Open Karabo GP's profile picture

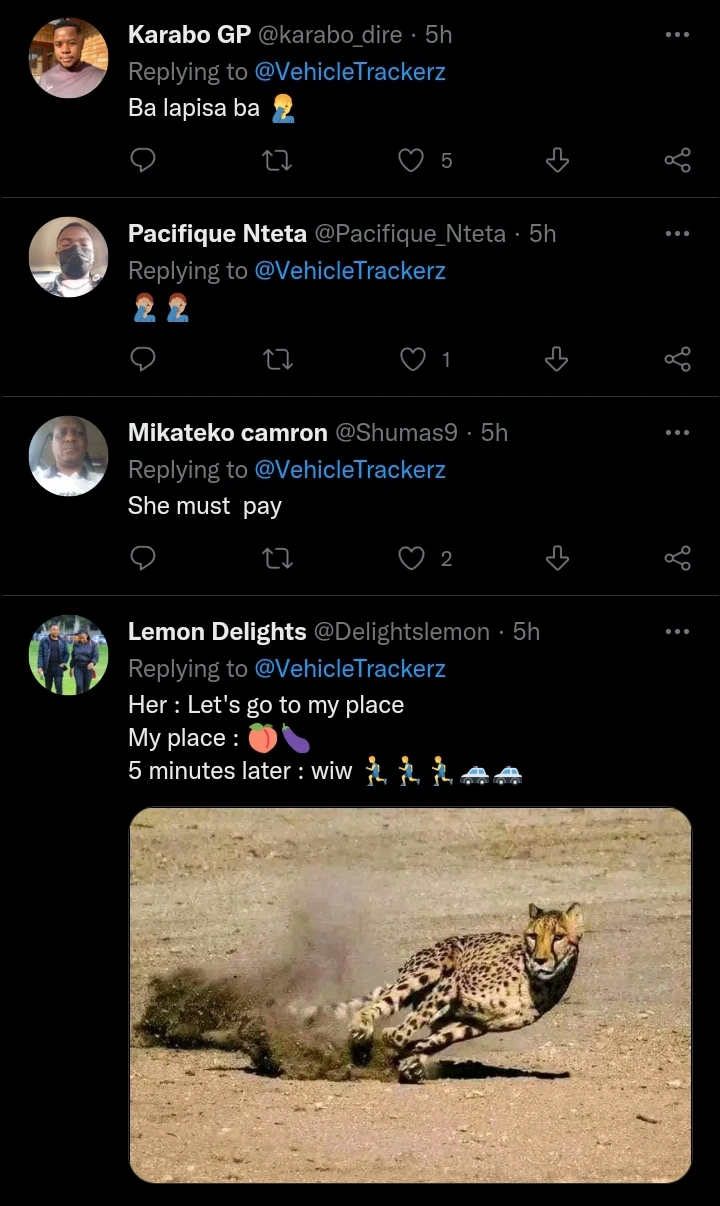click(x=68, y=58)
